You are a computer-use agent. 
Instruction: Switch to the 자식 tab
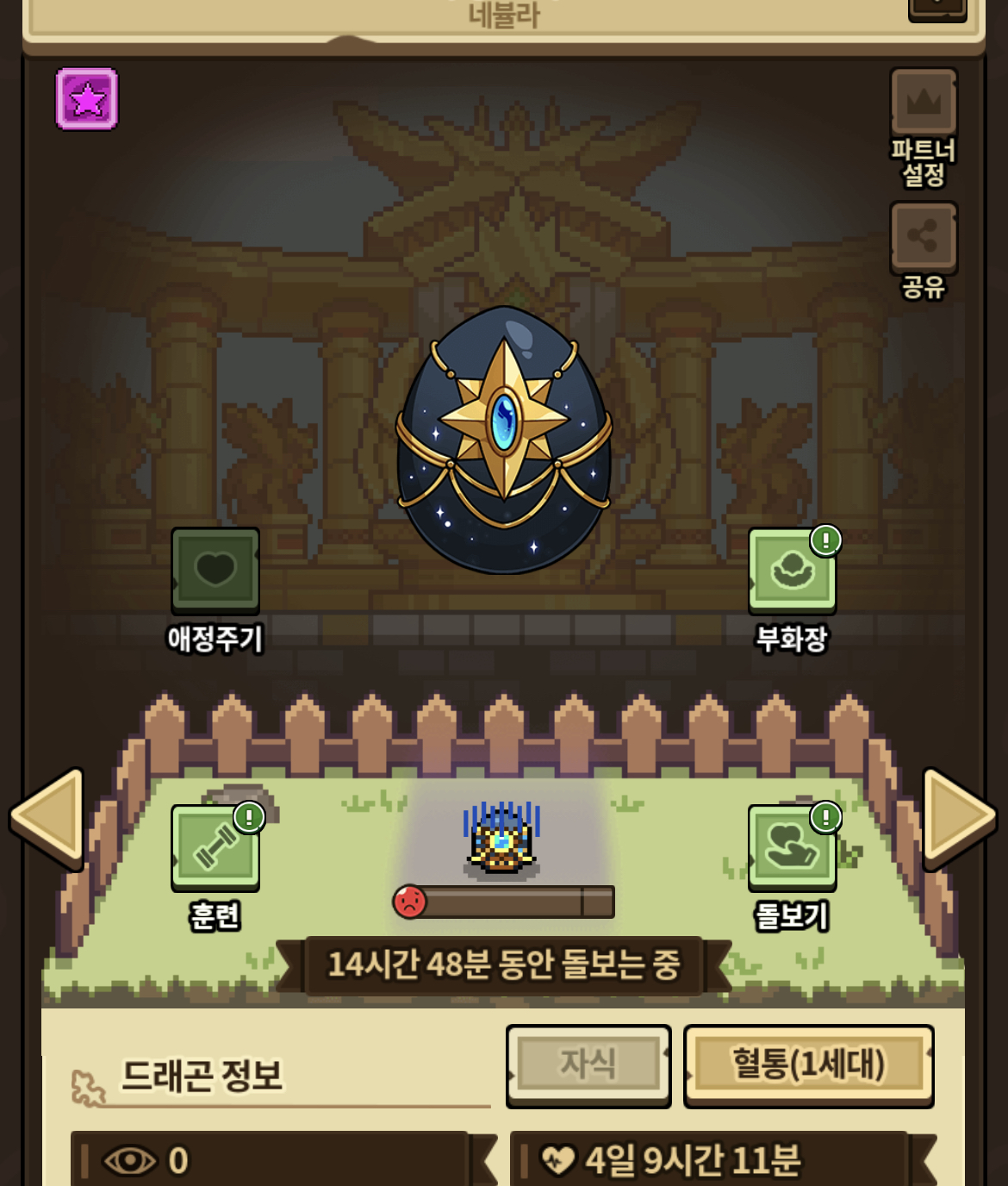point(588,1064)
